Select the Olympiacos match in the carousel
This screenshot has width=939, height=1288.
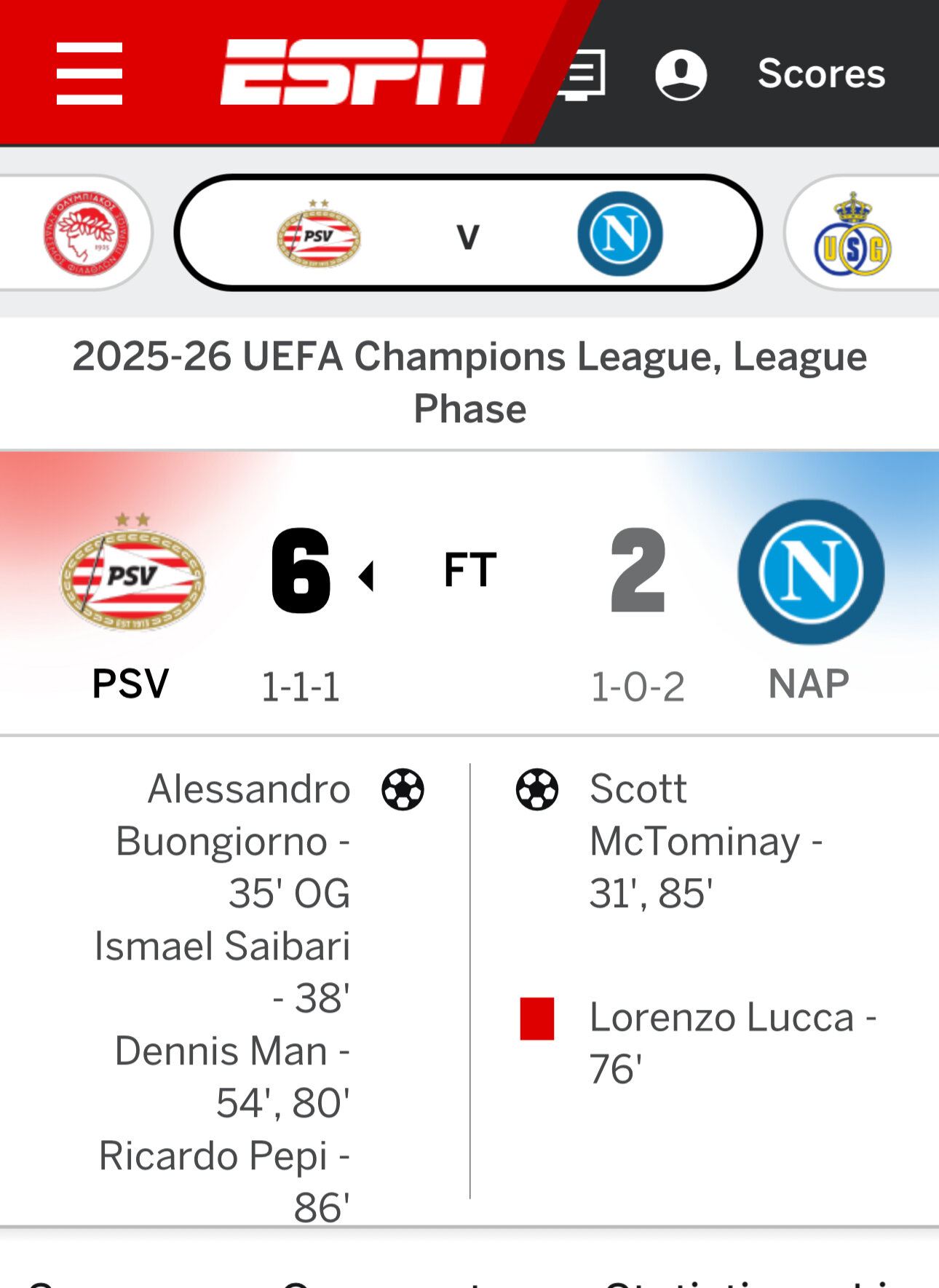point(86,233)
